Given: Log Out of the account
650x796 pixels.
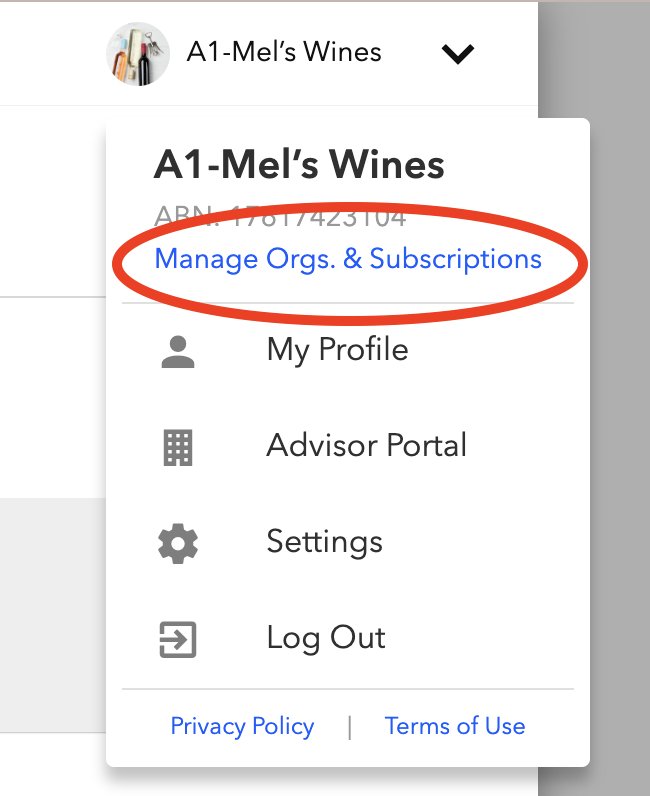Looking at the screenshot, I should [325, 638].
